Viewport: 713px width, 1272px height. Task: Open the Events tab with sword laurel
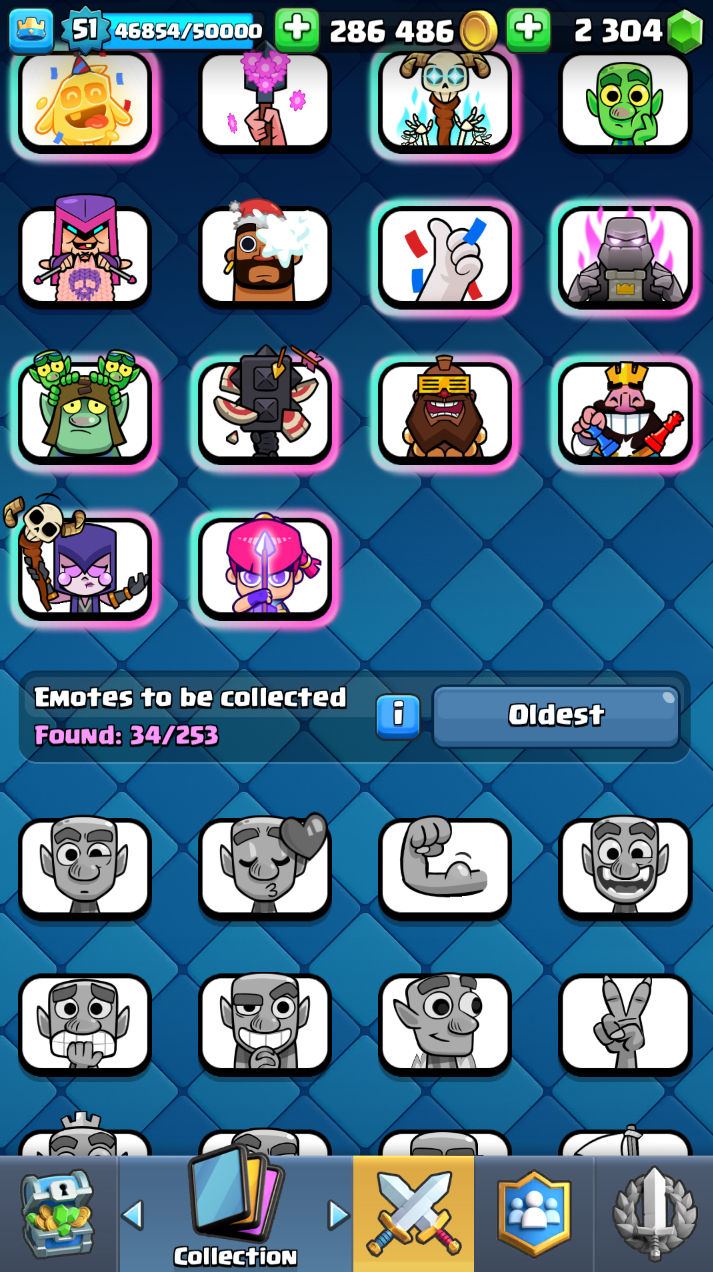(x=654, y=1213)
